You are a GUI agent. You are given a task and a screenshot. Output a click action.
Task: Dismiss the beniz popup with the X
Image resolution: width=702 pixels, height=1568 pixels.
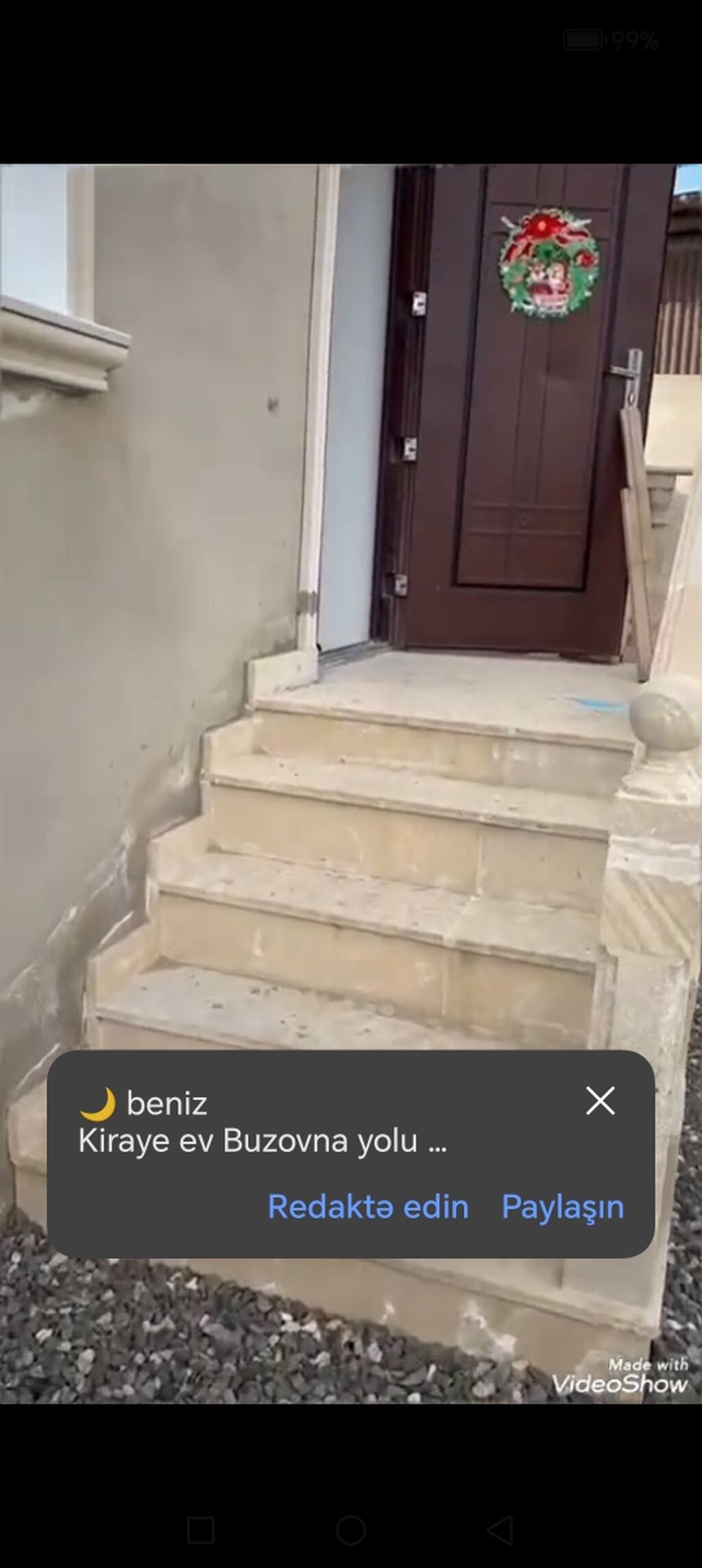[x=600, y=1100]
